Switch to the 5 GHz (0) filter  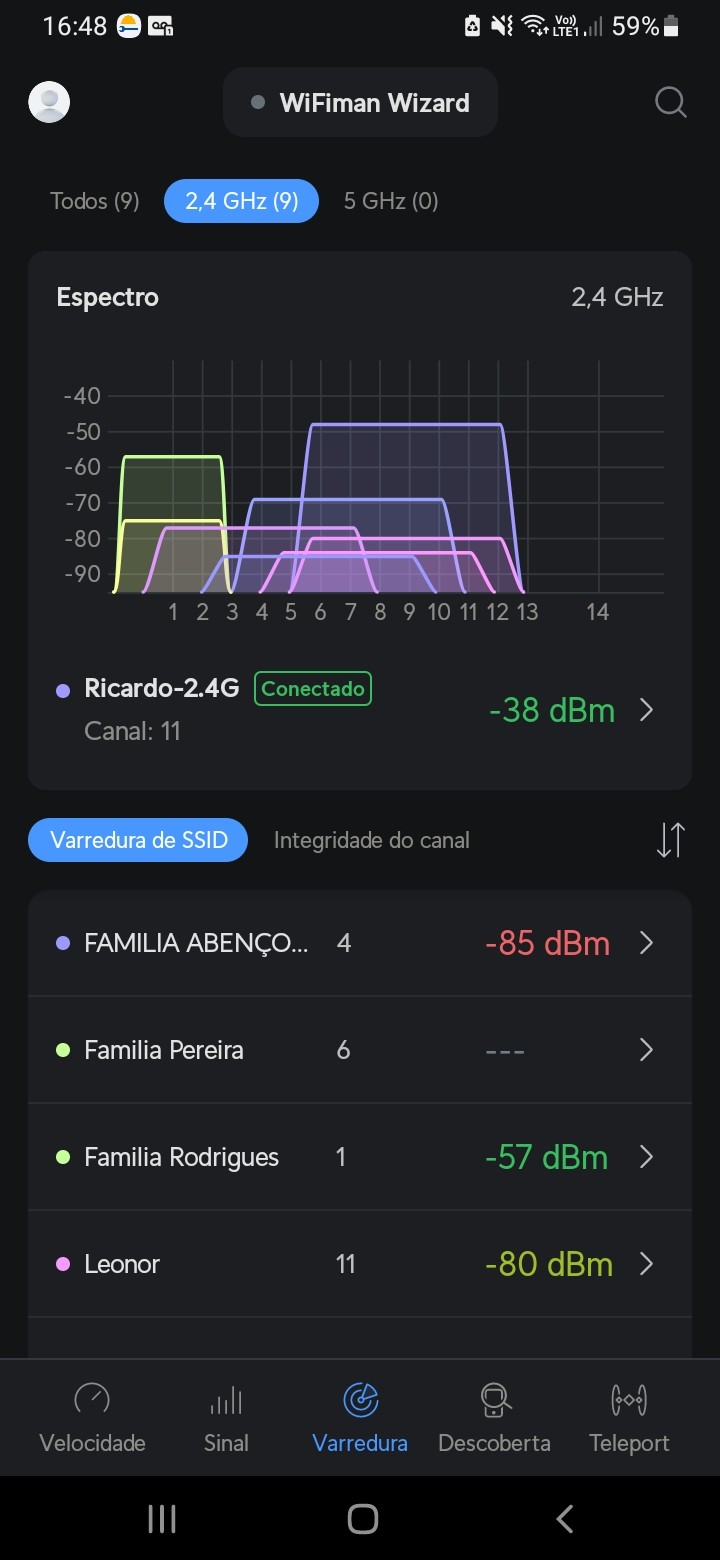coord(391,201)
